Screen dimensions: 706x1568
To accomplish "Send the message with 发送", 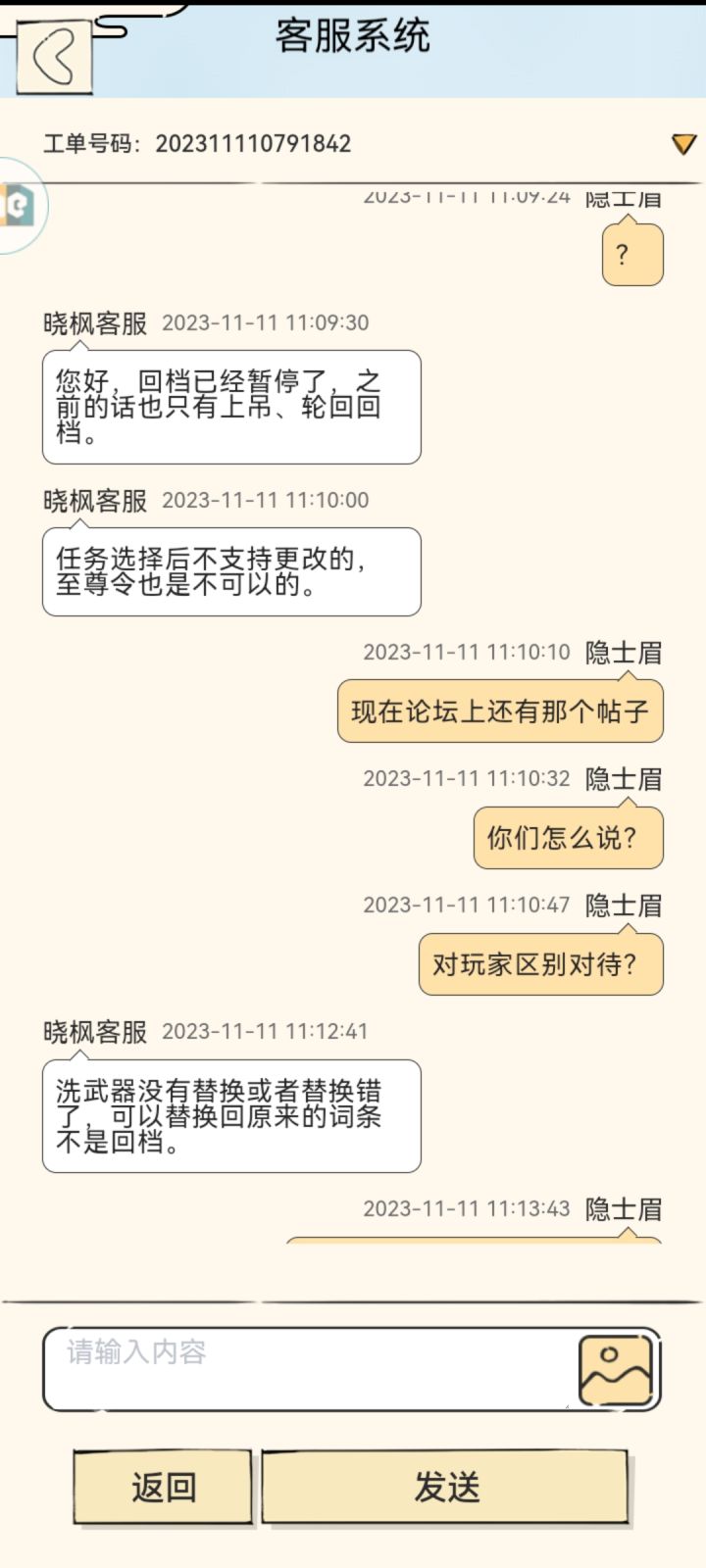I will point(445,1487).
